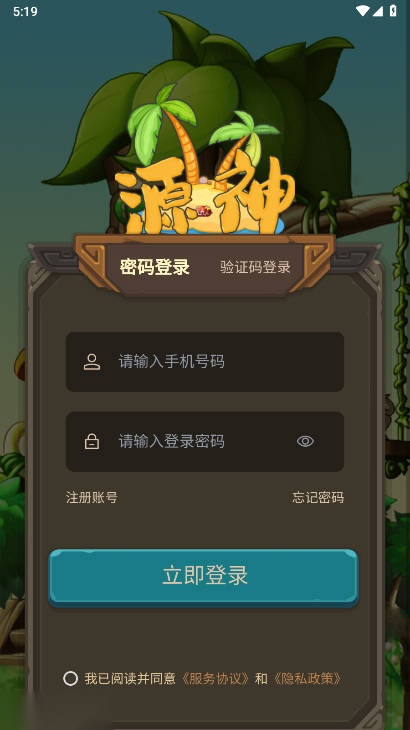Tap the 立即登录 button

point(204,576)
